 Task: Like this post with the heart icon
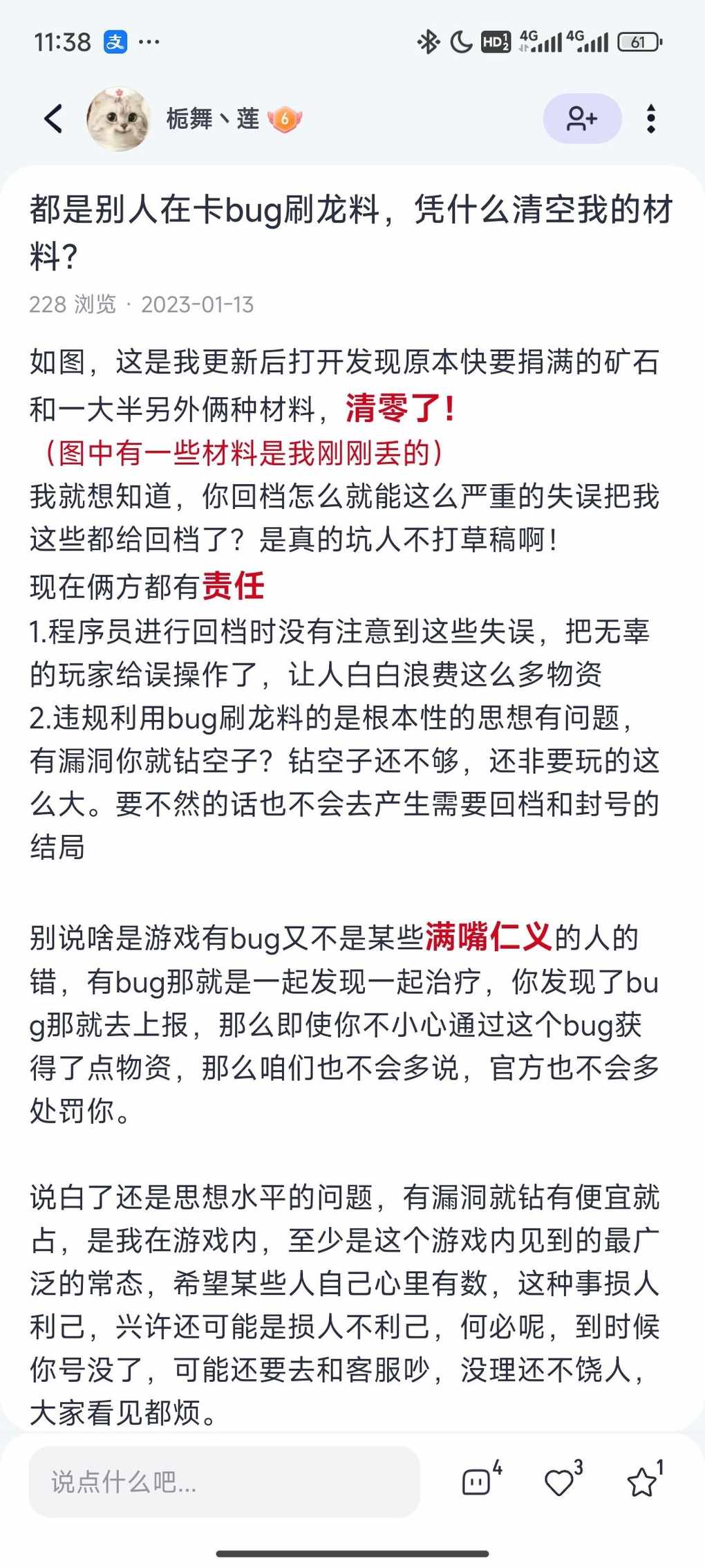(x=560, y=1482)
